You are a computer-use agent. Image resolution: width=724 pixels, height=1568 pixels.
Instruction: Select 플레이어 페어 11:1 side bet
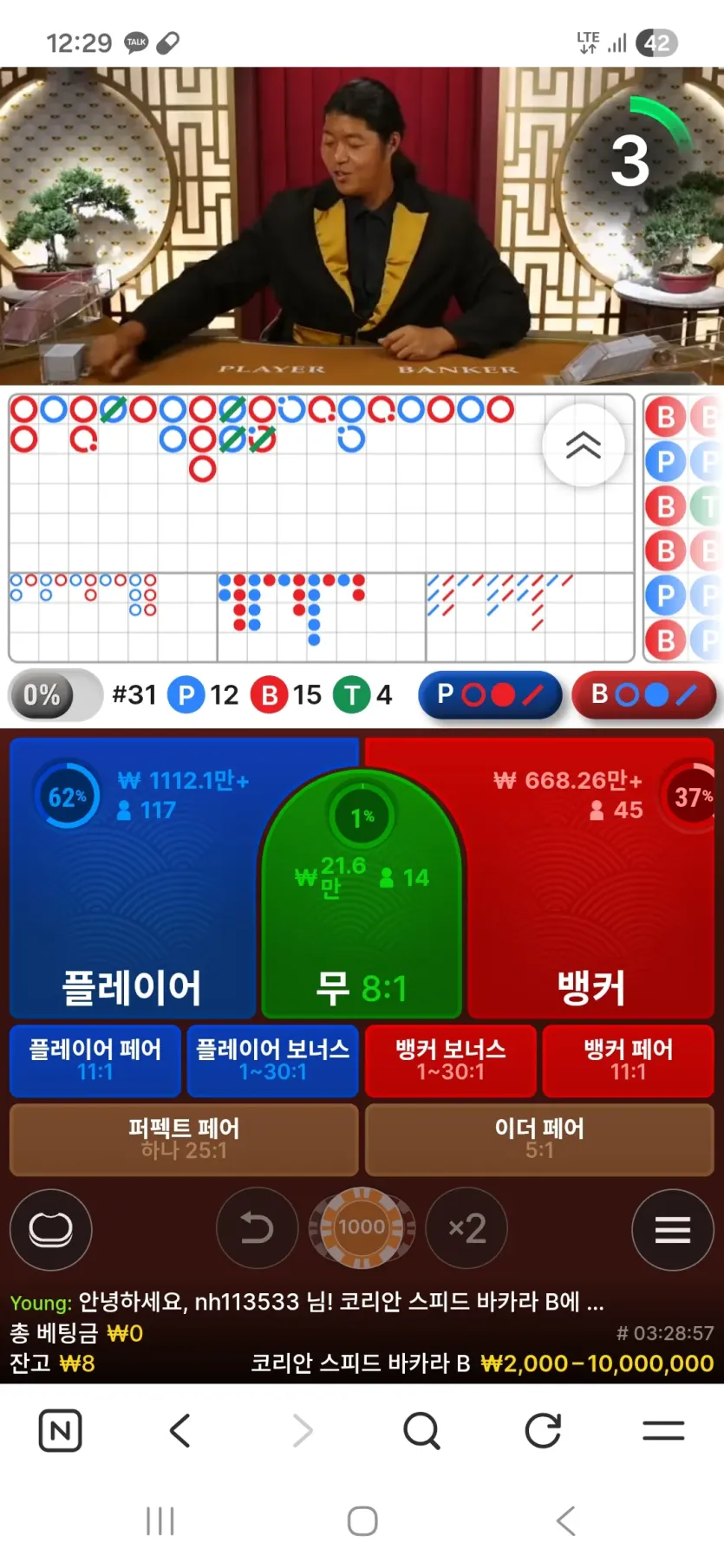95,1061
